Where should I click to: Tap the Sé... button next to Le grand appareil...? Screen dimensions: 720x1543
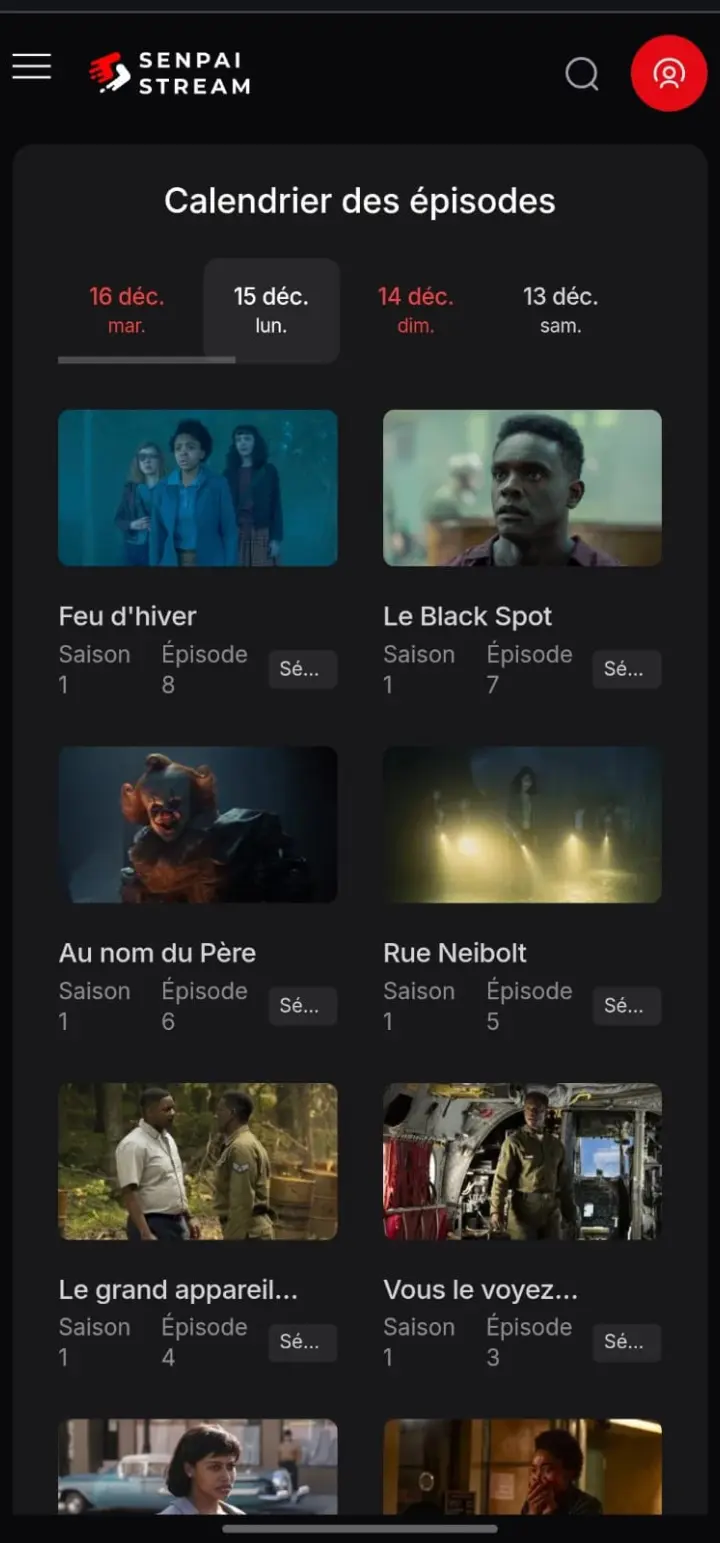point(302,1342)
